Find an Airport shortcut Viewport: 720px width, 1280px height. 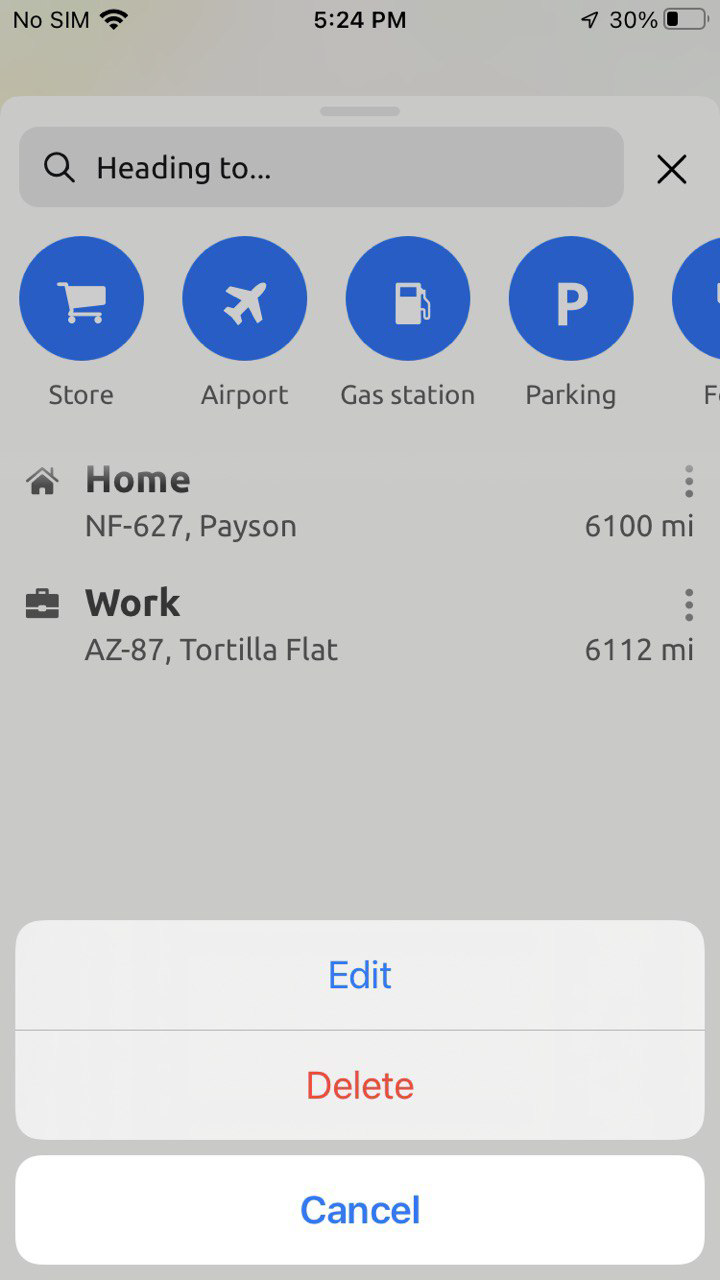(245, 299)
